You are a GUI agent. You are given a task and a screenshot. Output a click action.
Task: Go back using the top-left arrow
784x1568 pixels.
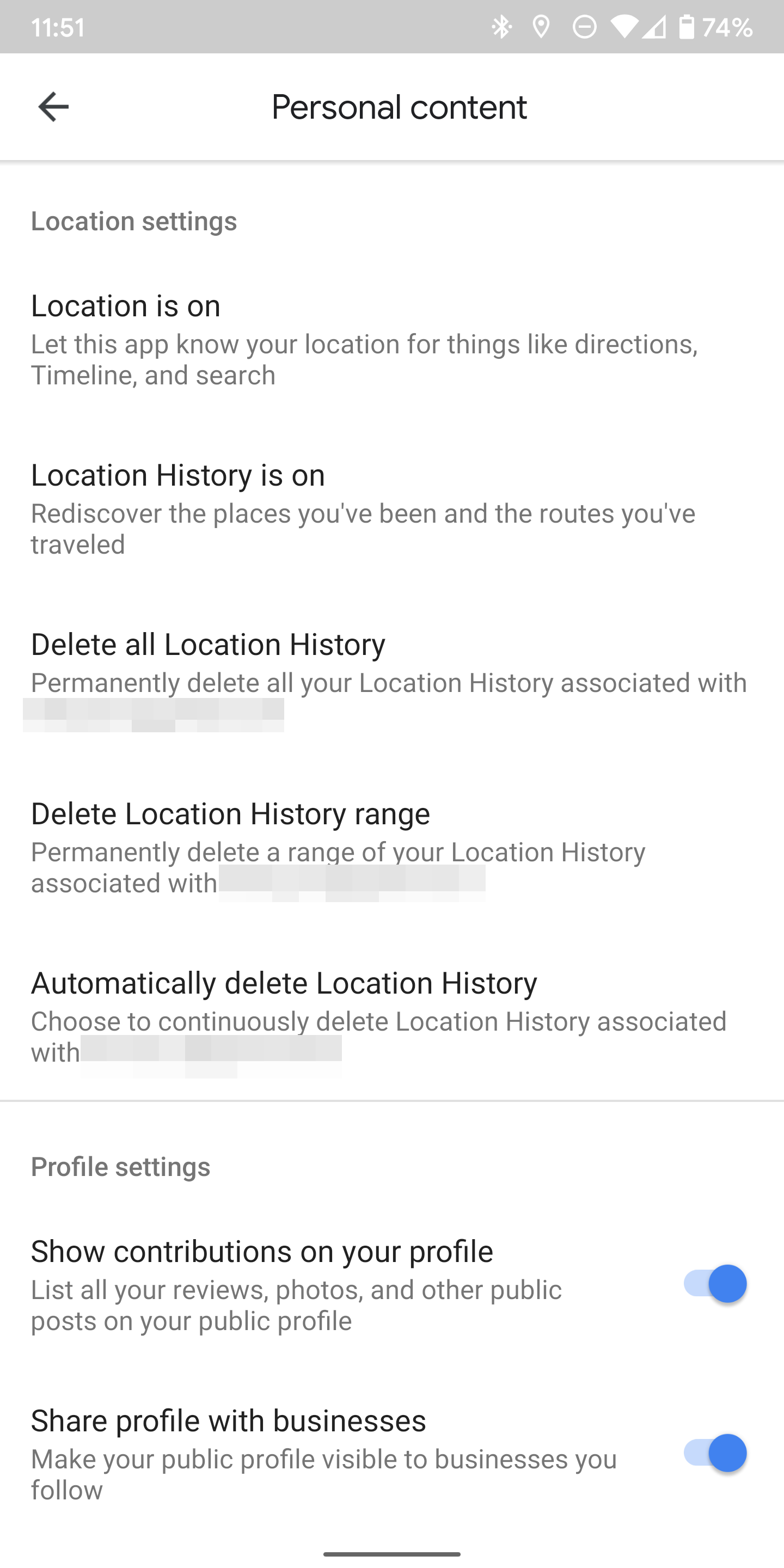click(x=53, y=107)
